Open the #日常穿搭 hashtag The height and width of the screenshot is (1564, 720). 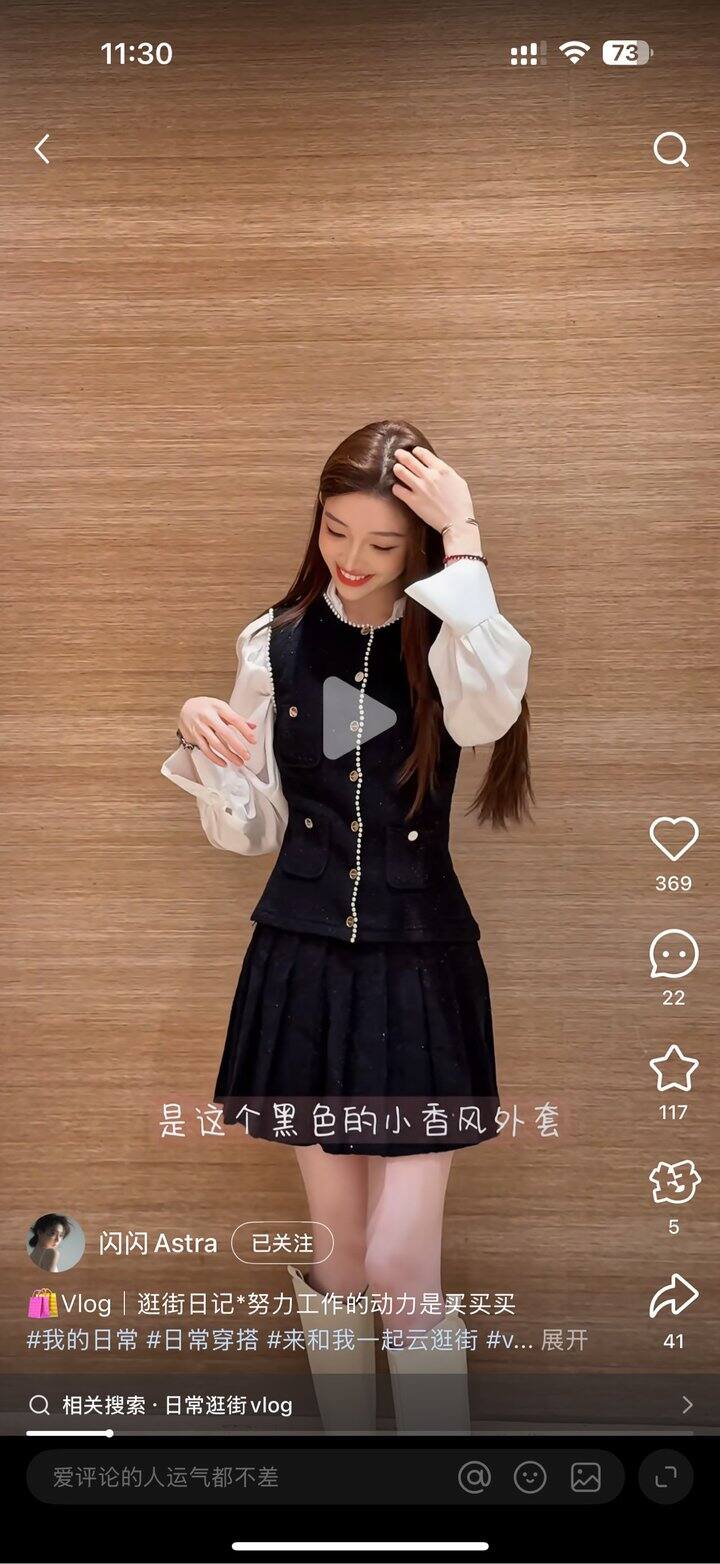202,1340
